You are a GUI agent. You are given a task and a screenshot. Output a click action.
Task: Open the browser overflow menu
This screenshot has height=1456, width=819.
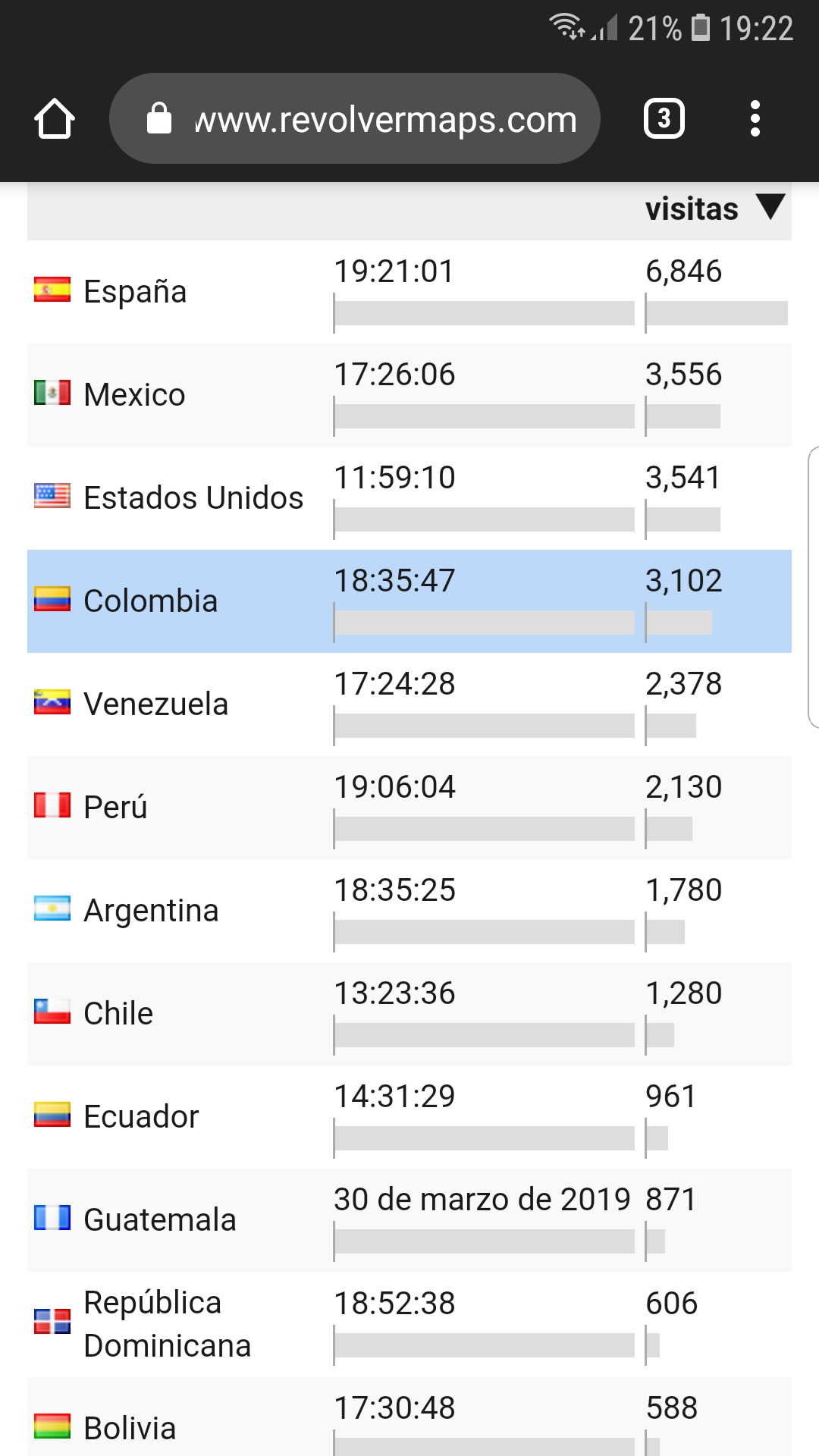pyautogui.click(x=755, y=118)
